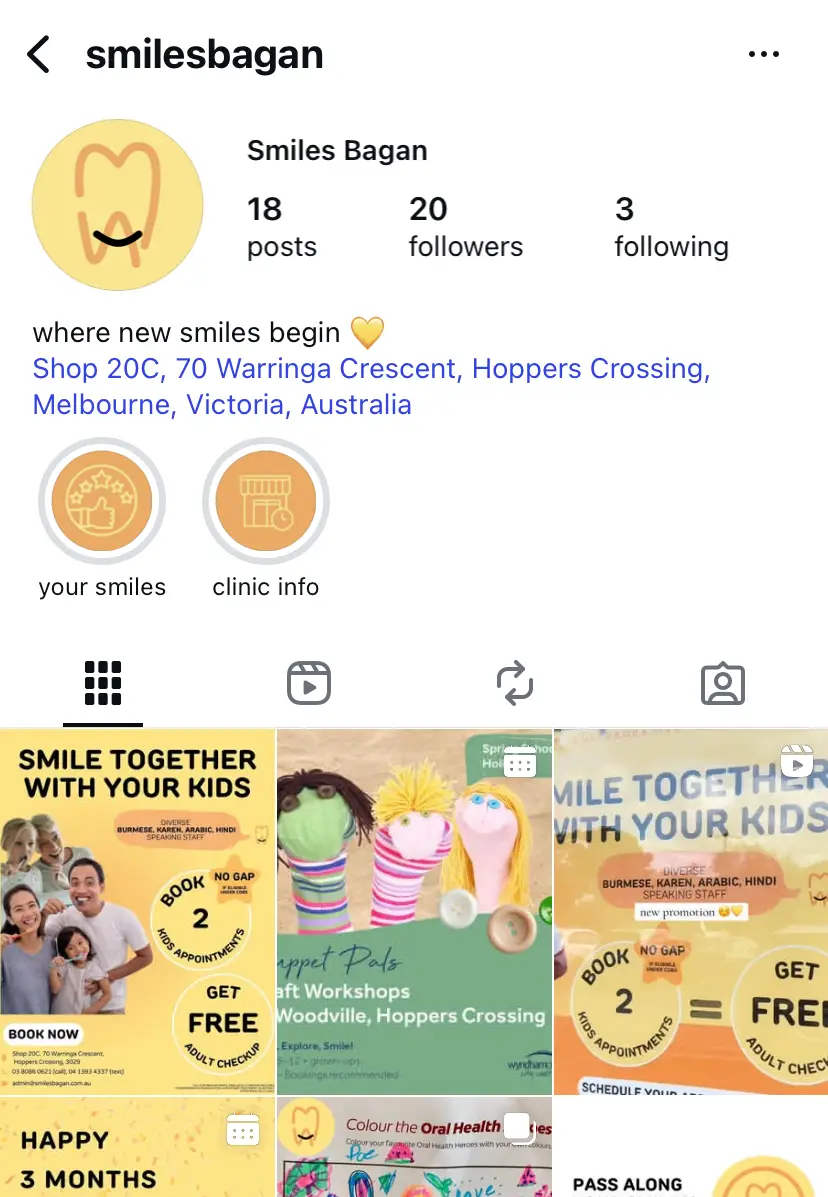
Task: Switch to the tagged photos tab
Action: pos(722,684)
